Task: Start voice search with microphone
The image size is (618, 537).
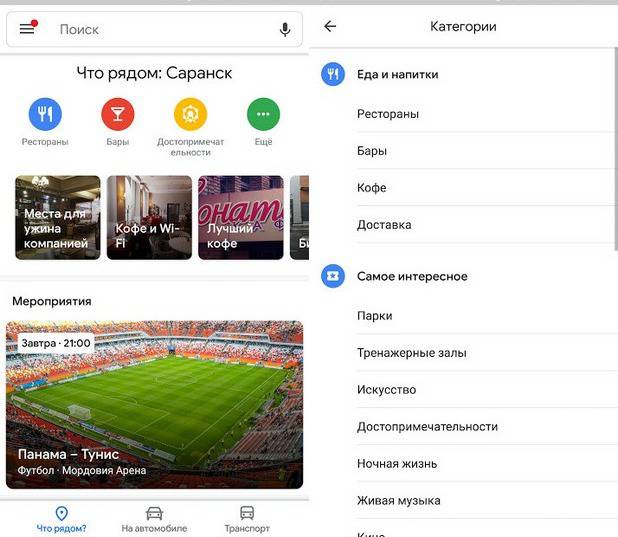Action: [285, 30]
